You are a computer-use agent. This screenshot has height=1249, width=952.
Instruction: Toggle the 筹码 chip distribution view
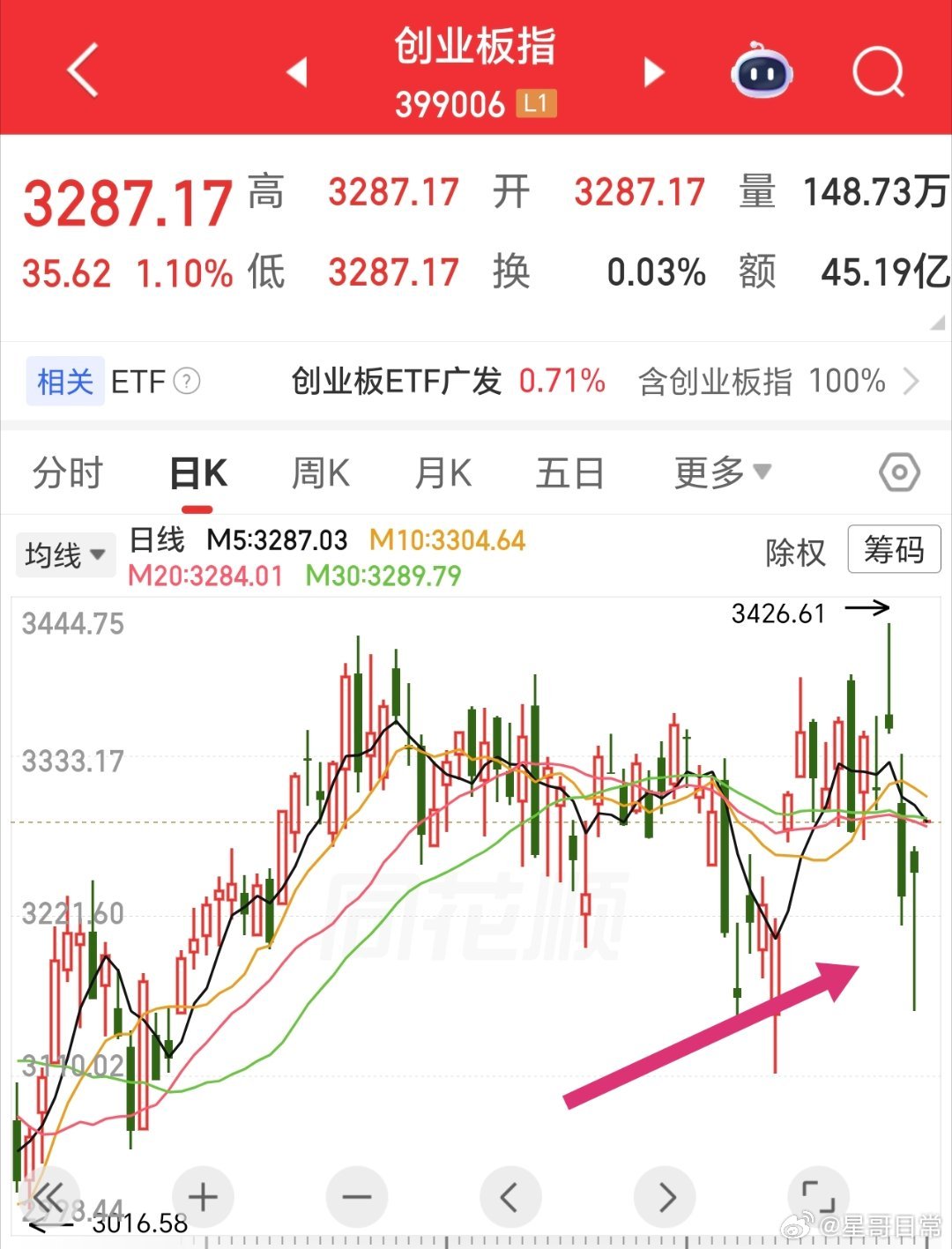(x=893, y=550)
